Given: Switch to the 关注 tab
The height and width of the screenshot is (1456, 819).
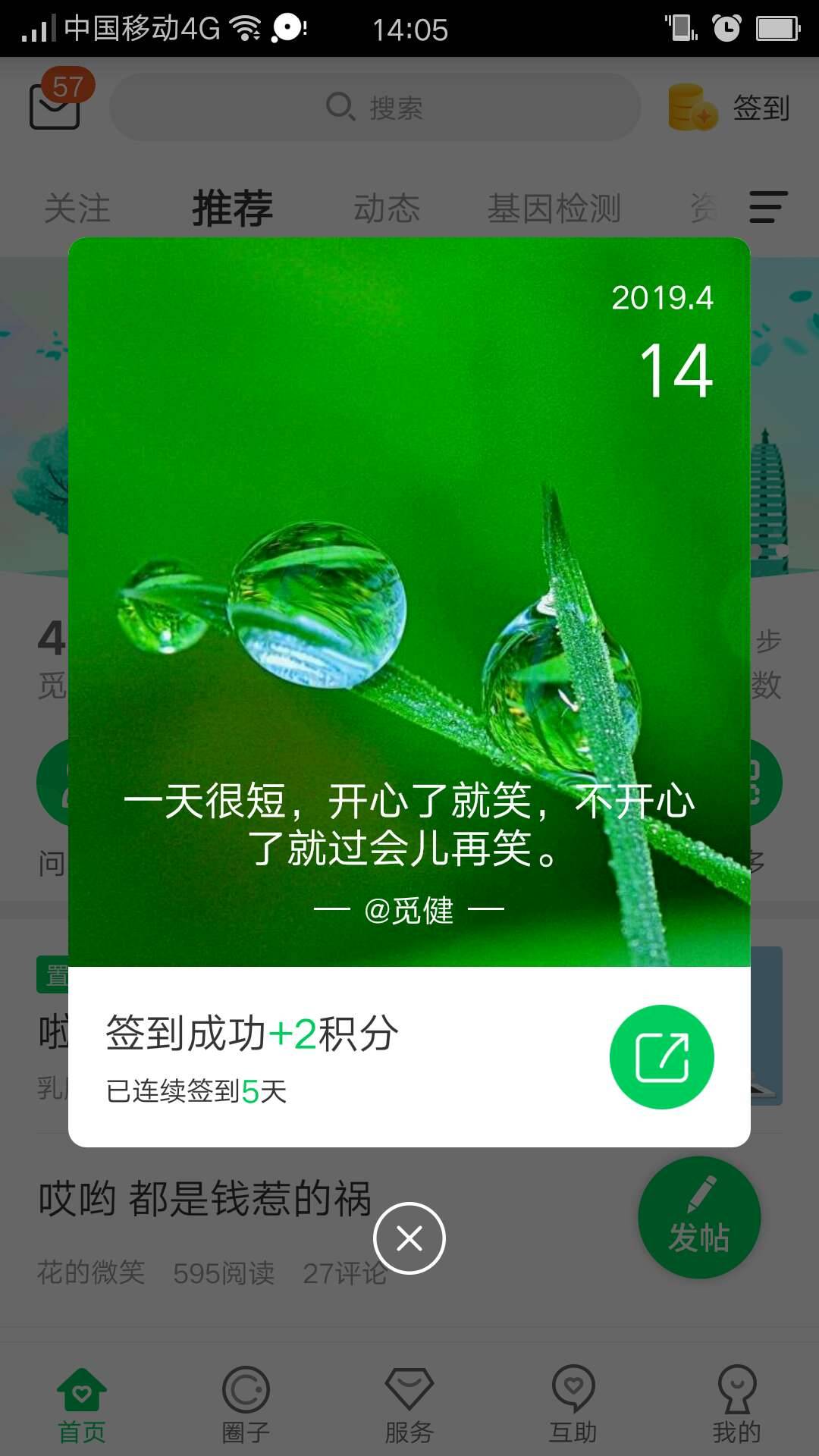Looking at the screenshot, I should click(76, 206).
